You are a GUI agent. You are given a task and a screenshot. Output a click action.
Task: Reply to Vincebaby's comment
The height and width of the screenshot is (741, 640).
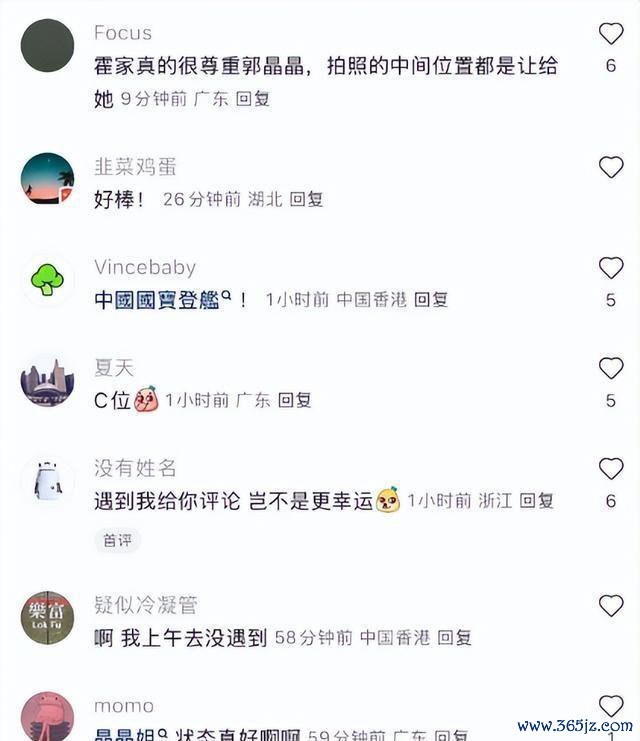point(431,300)
